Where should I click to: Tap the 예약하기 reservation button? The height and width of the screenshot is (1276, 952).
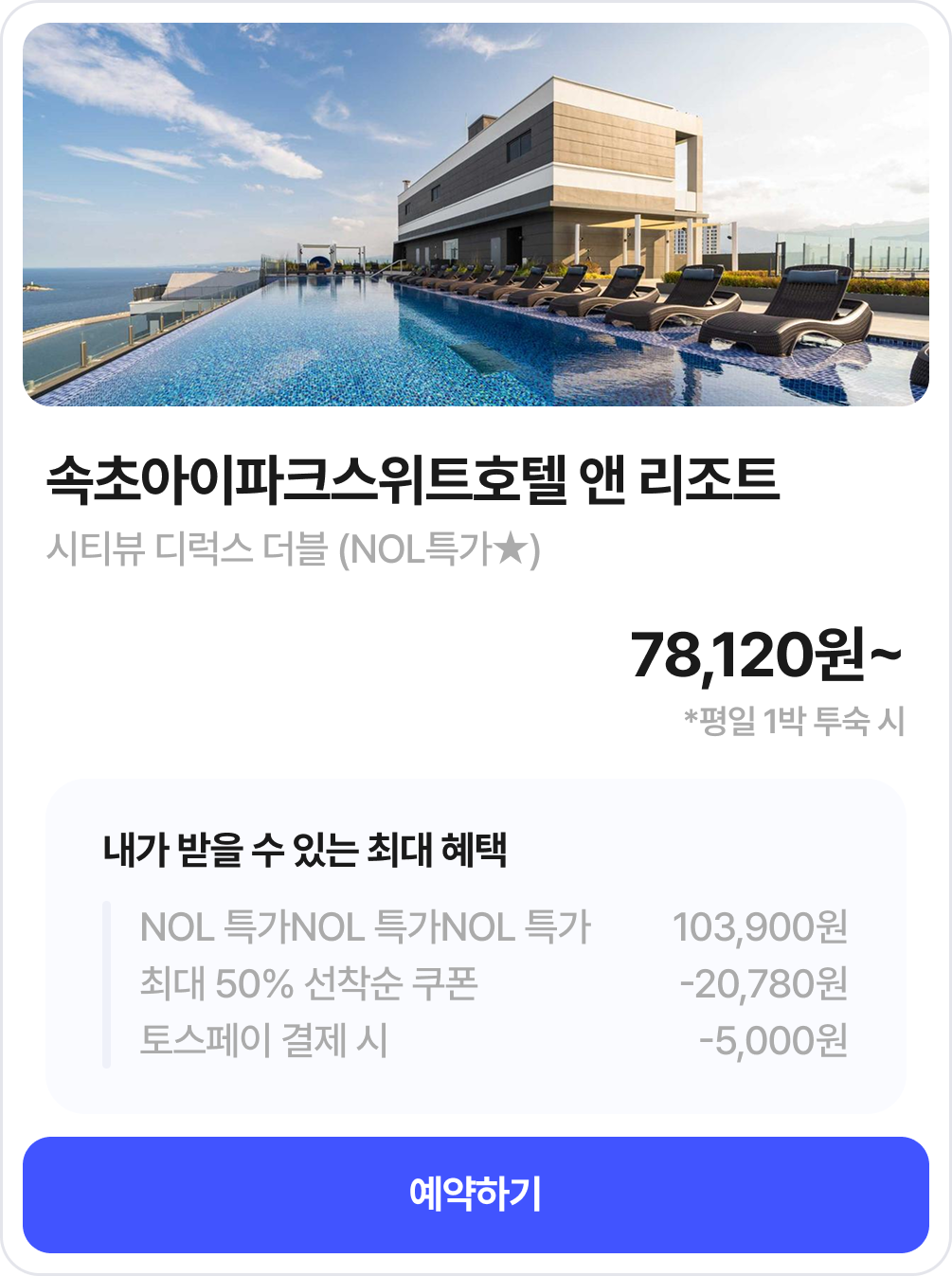(476, 1195)
